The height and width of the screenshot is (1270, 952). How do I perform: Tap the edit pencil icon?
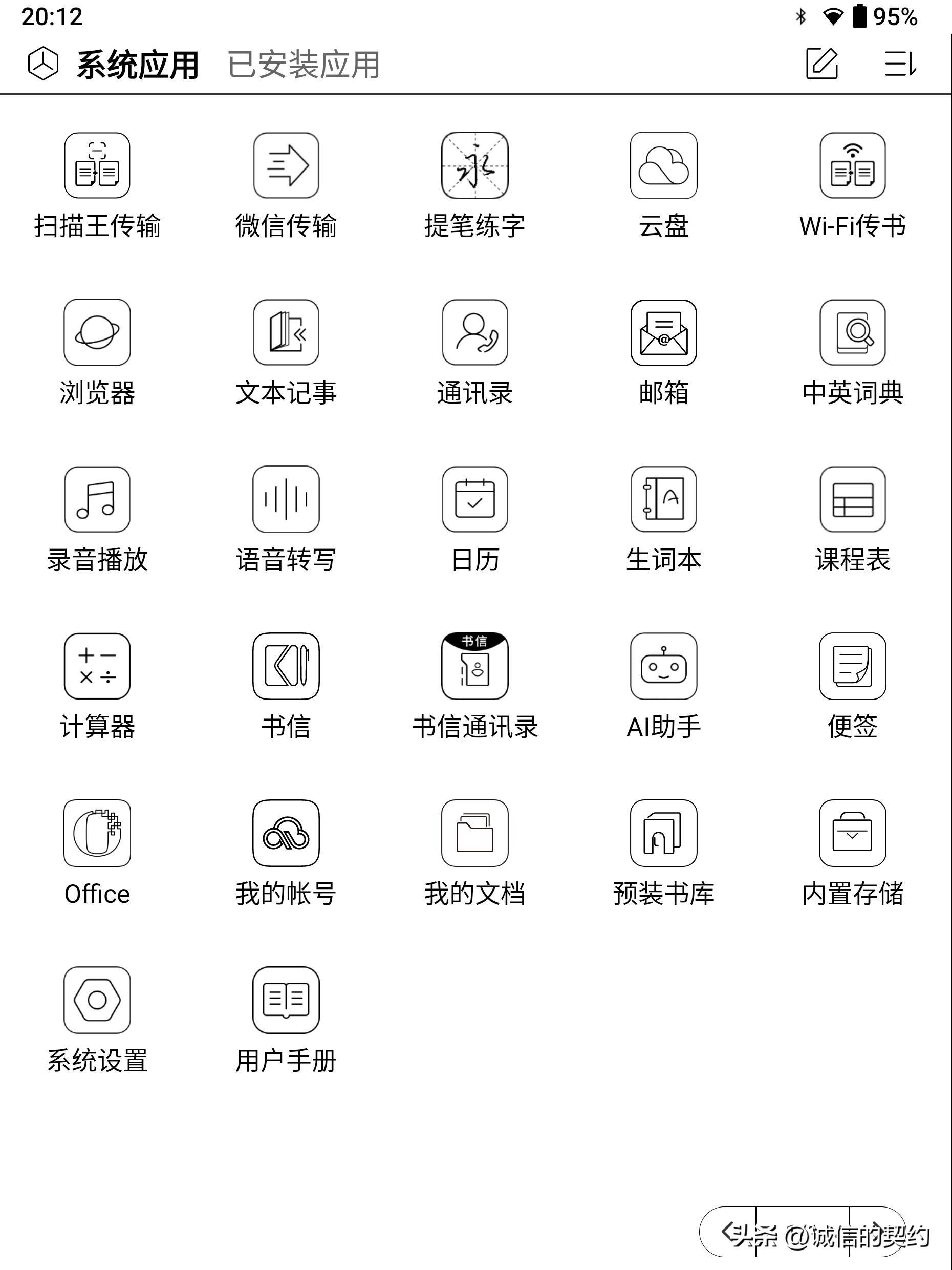pyautogui.click(x=821, y=63)
